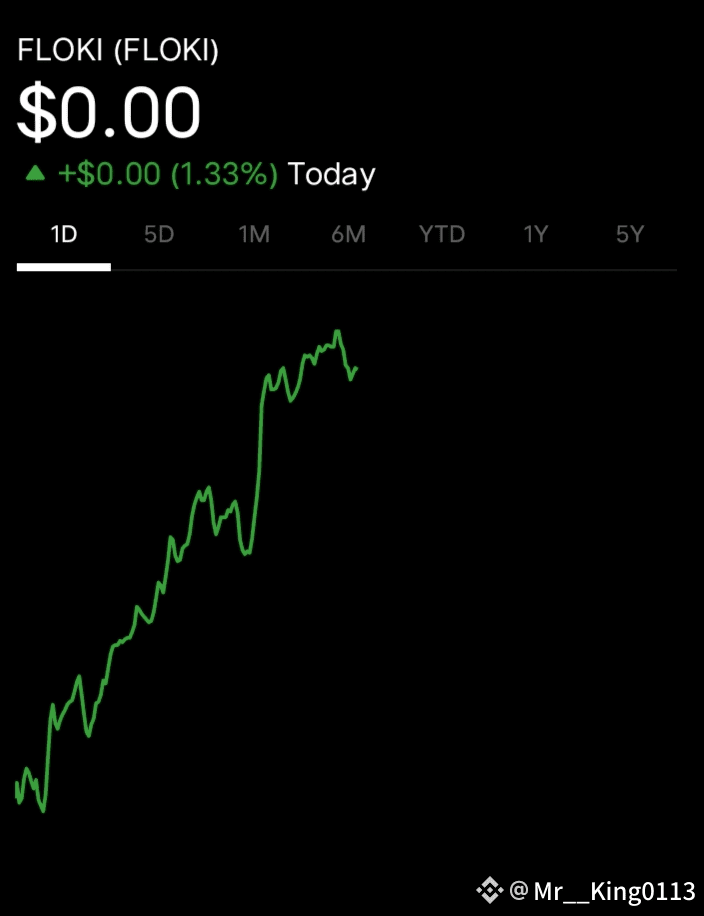Select the 1D chart range

pyautogui.click(x=64, y=234)
